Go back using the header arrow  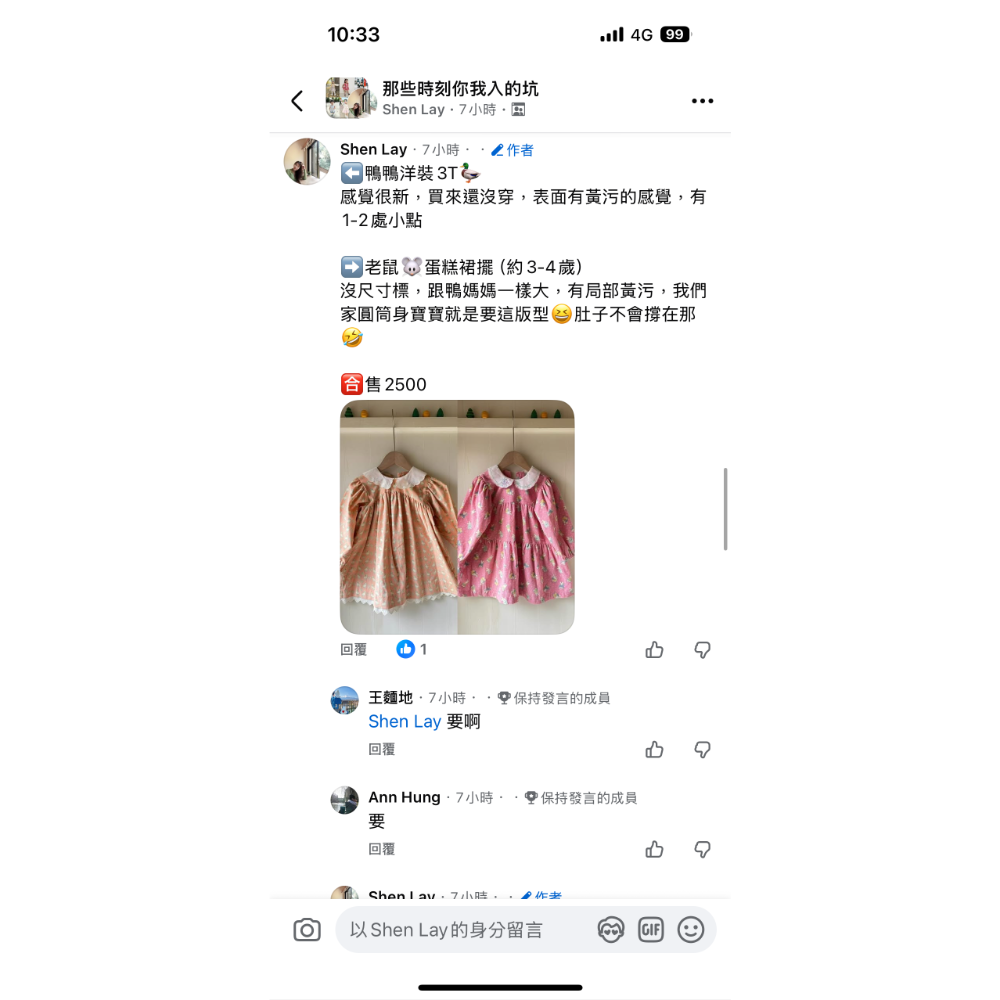297,100
